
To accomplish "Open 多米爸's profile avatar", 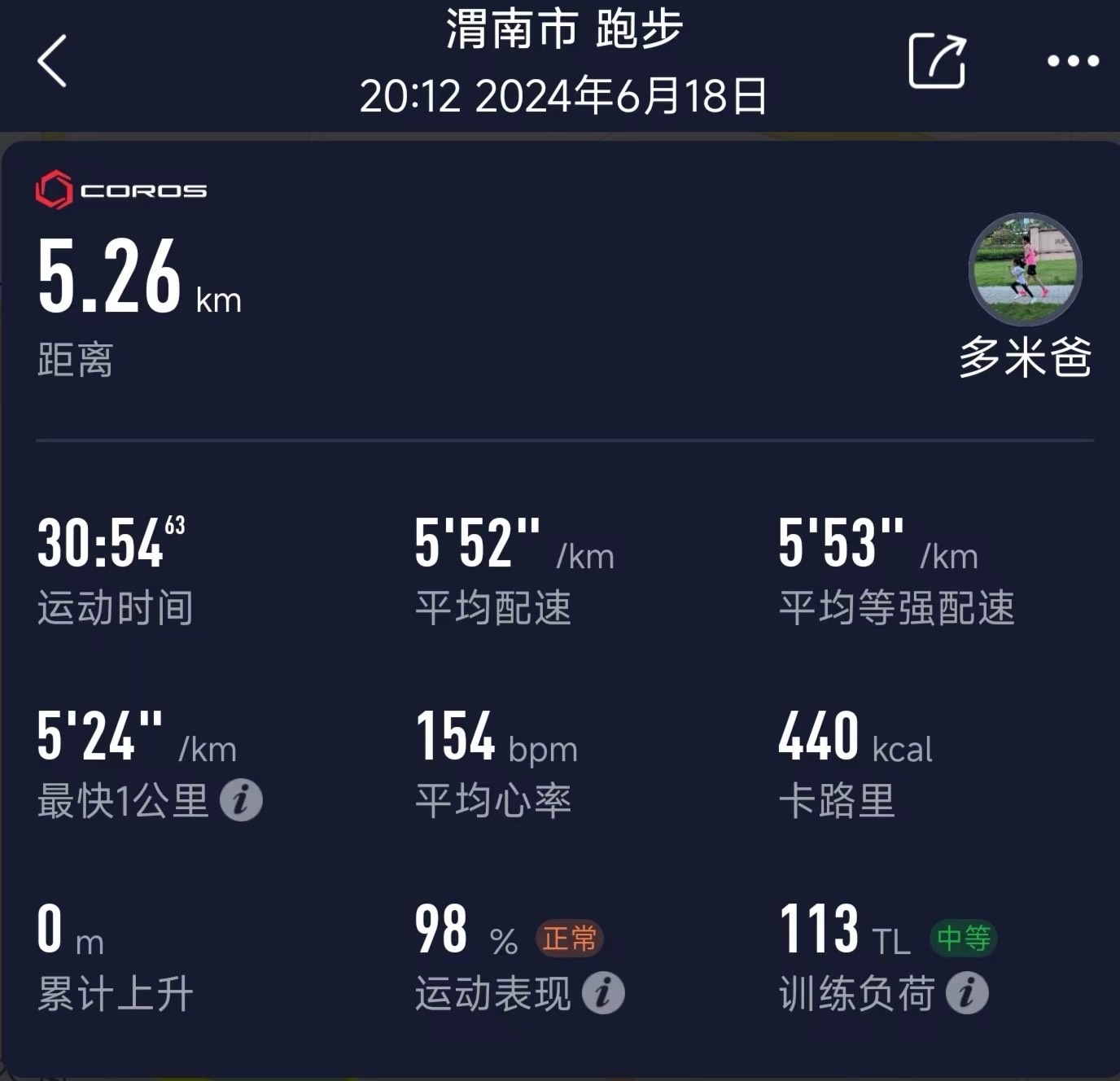I will click(x=1025, y=269).
